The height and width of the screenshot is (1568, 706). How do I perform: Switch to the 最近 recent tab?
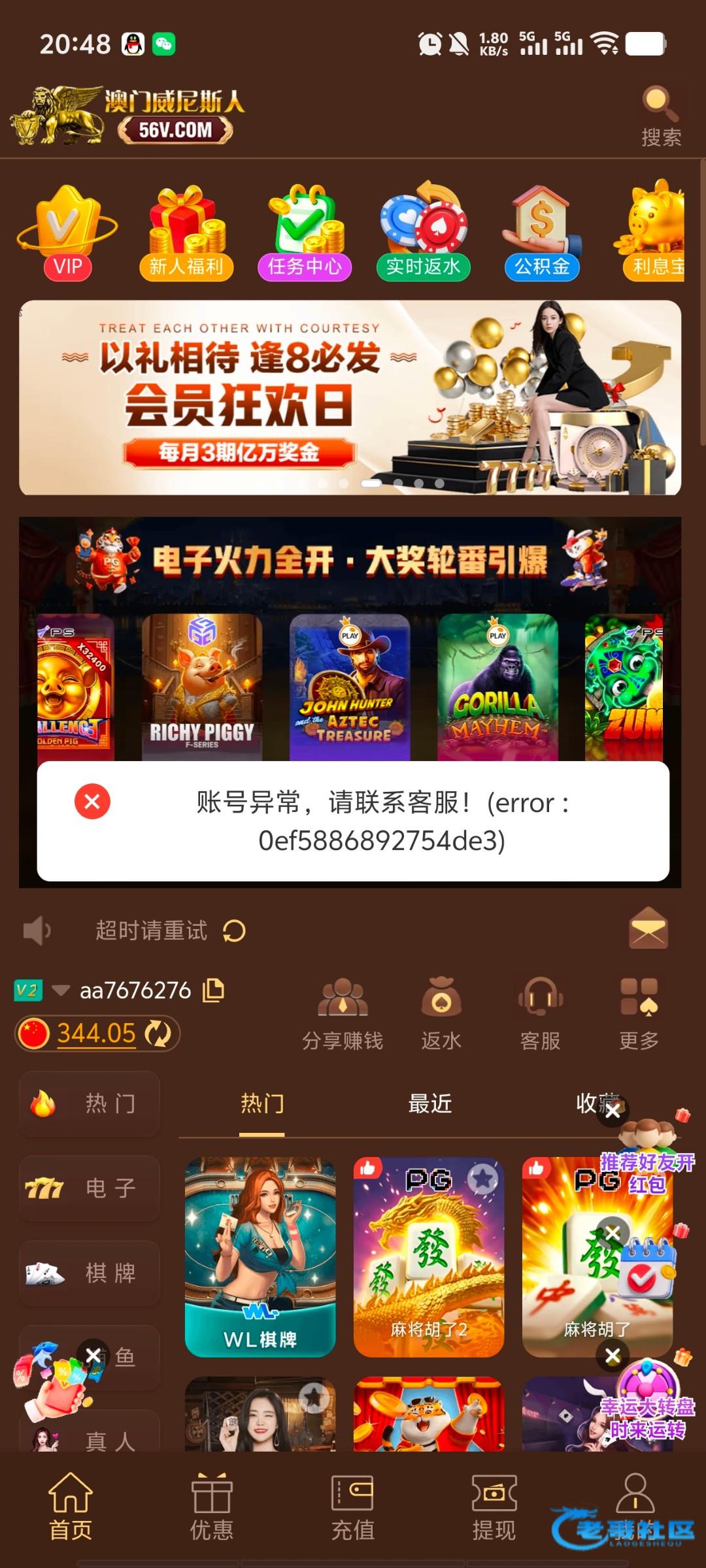tap(429, 1104)
